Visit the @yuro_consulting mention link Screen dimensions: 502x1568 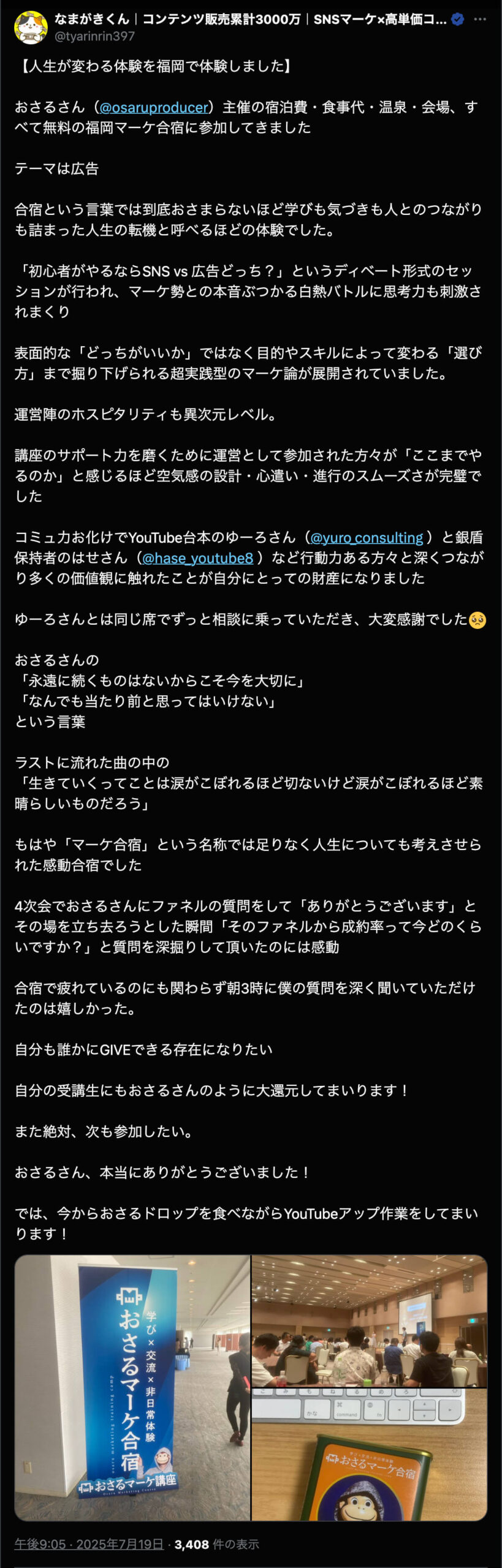[367, 538]
